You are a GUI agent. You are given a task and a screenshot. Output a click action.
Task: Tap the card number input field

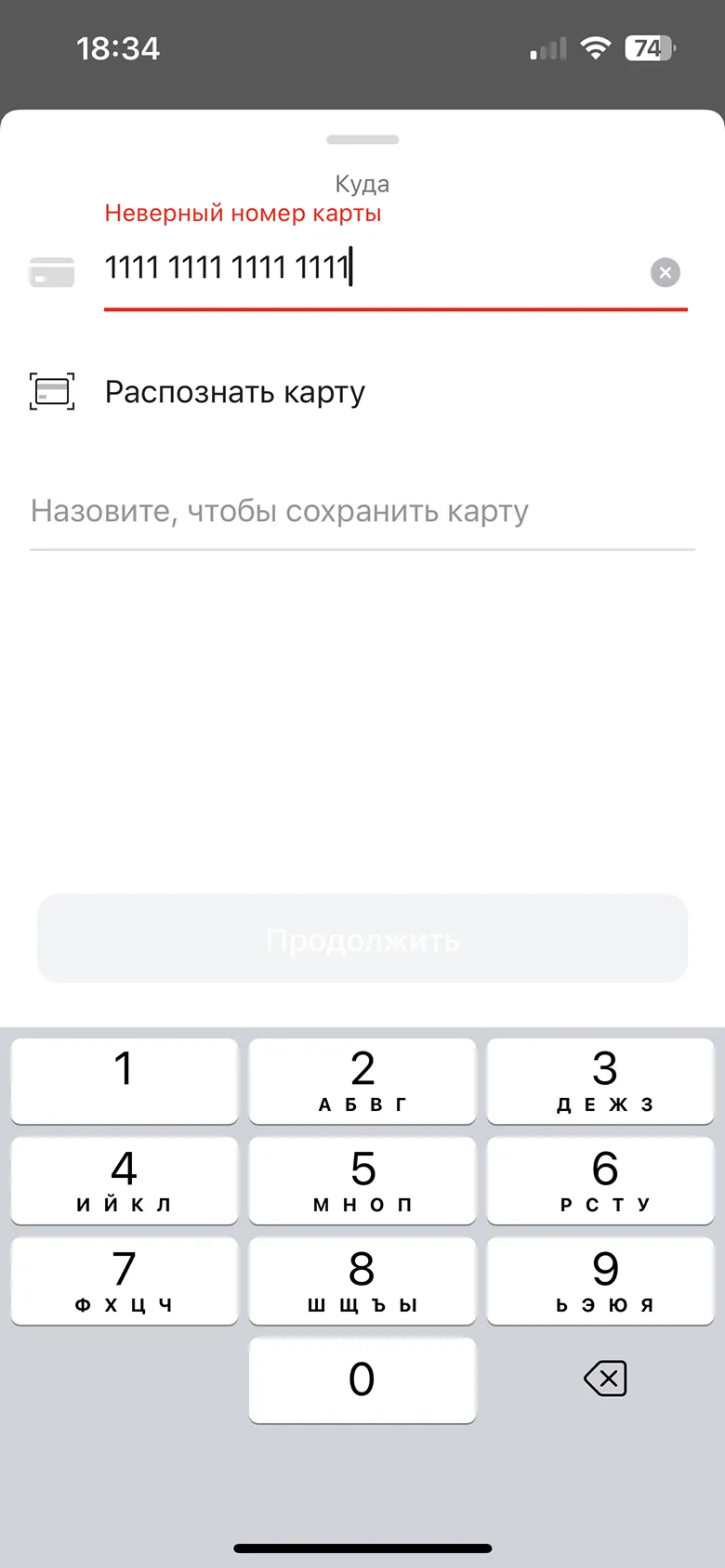coord(372,268)
